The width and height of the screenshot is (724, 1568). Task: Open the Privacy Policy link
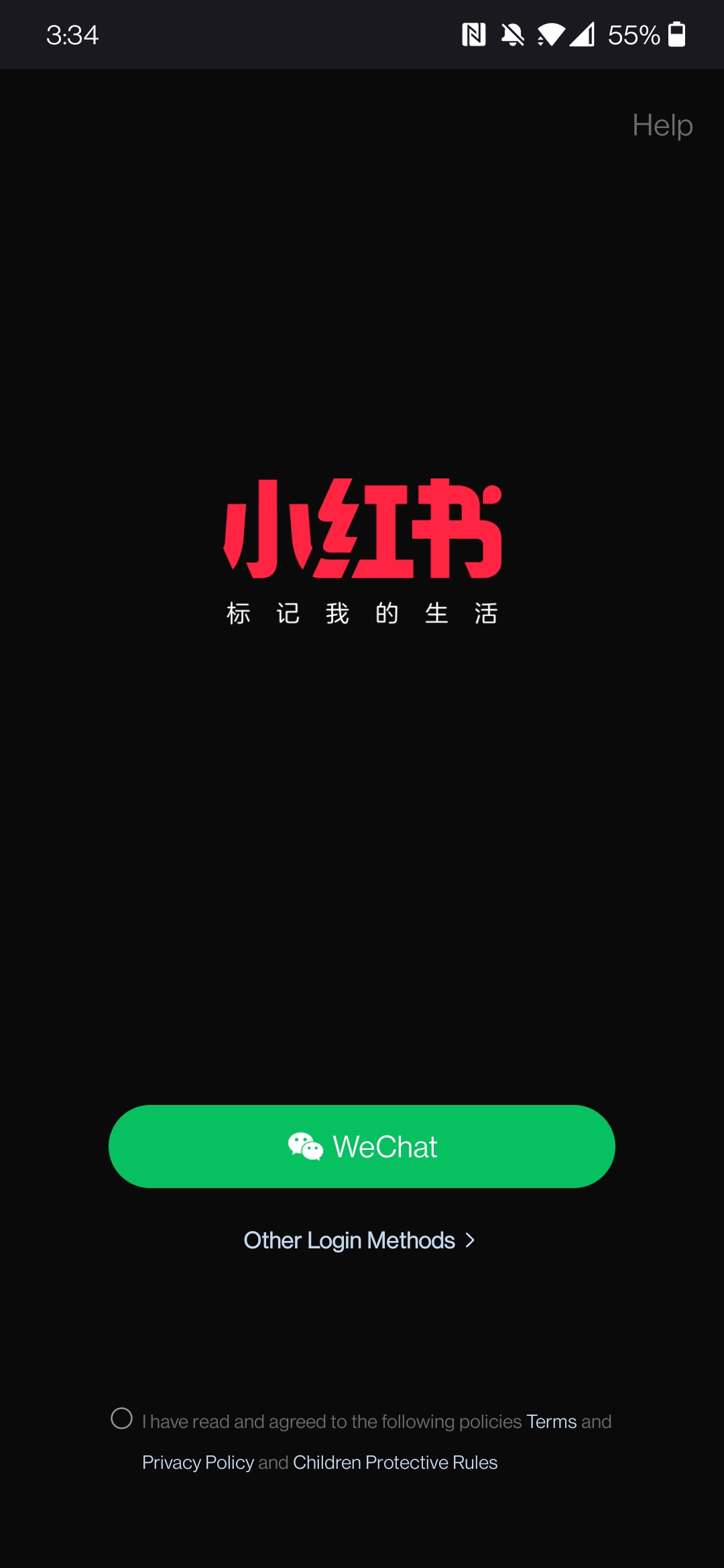point(198,1462)
